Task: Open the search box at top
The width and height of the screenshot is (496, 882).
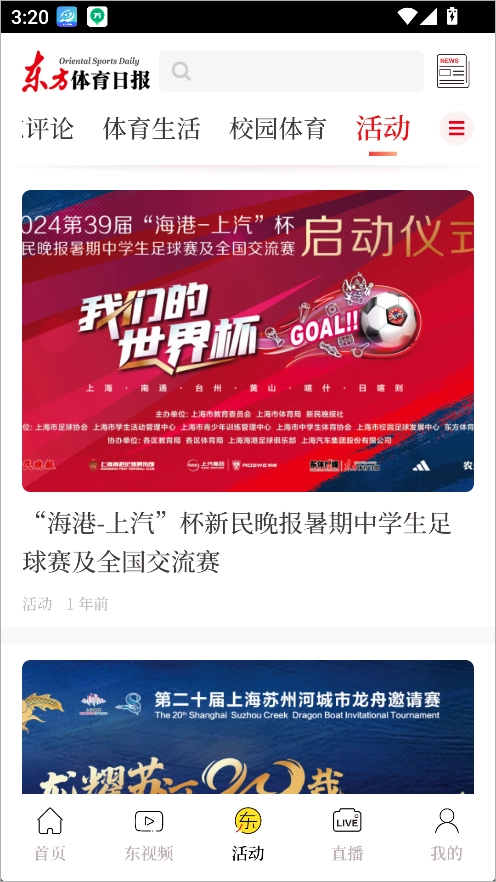Action: click(291, 71)
